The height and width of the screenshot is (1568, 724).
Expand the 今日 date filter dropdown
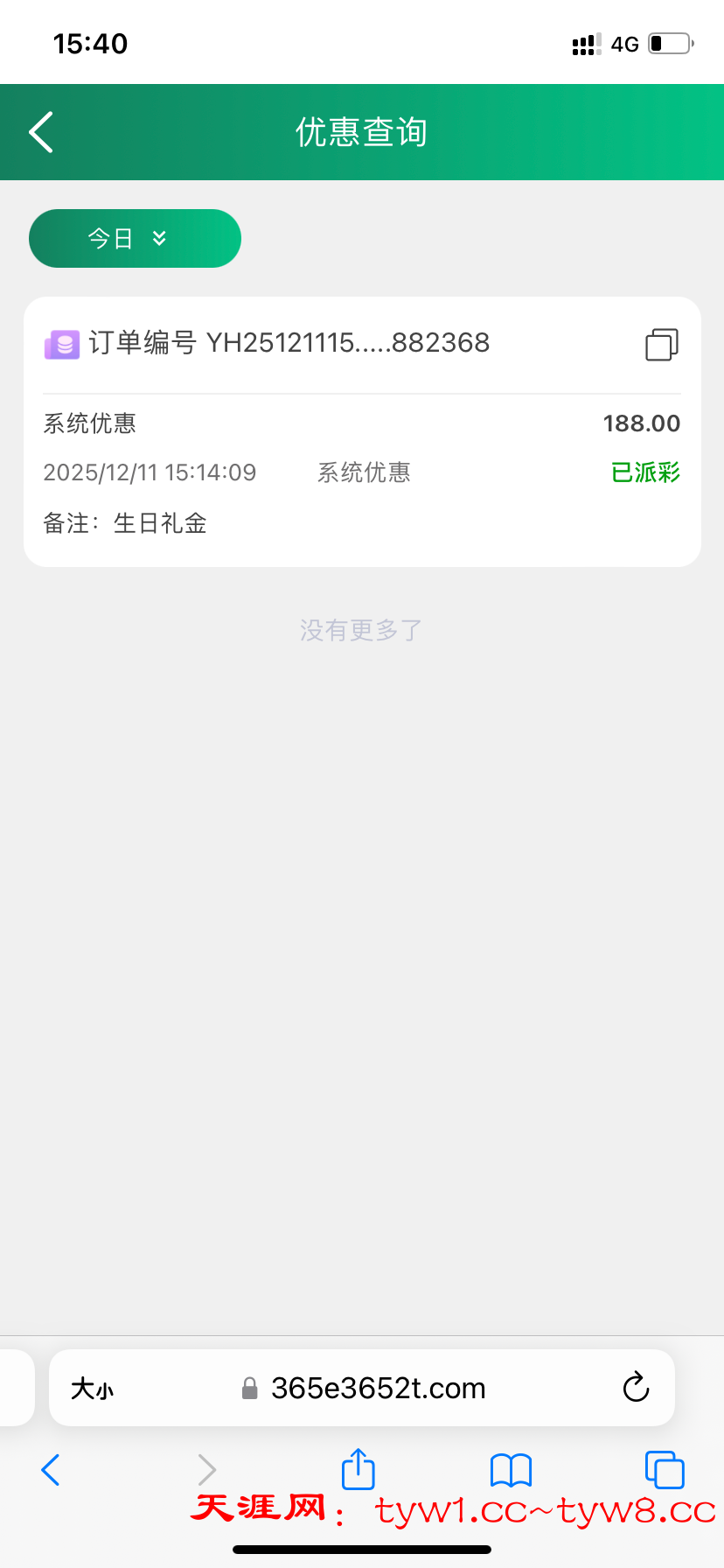135,238
